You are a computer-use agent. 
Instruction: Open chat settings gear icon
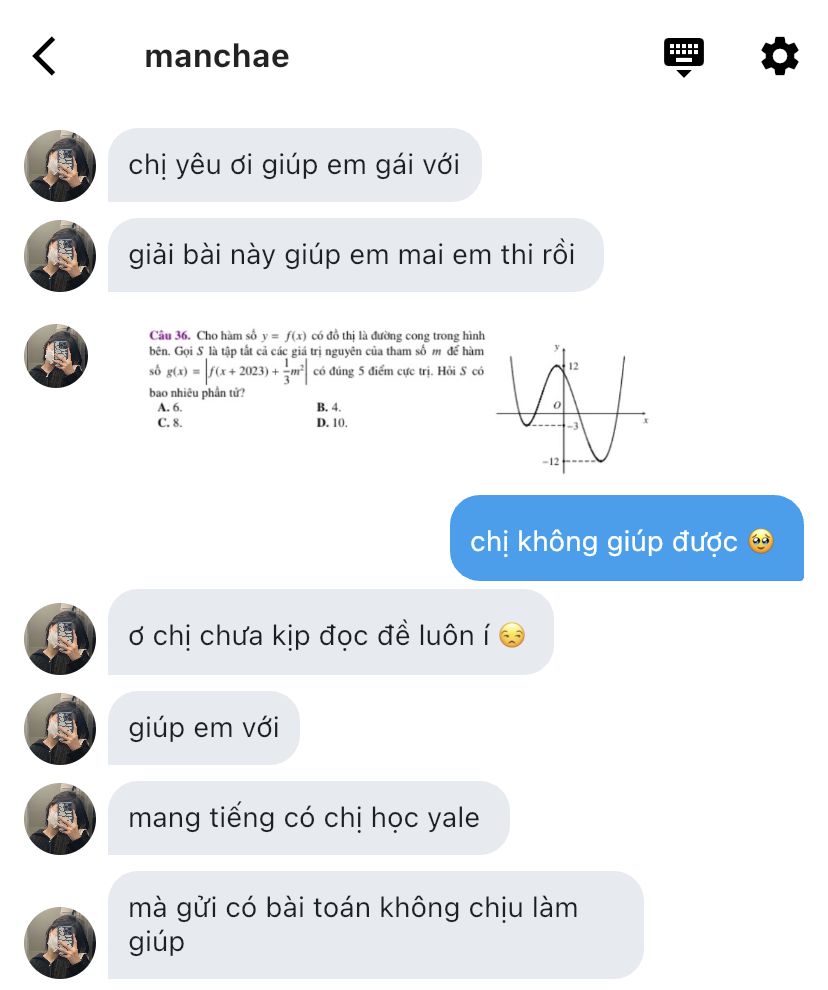(779, 56)
